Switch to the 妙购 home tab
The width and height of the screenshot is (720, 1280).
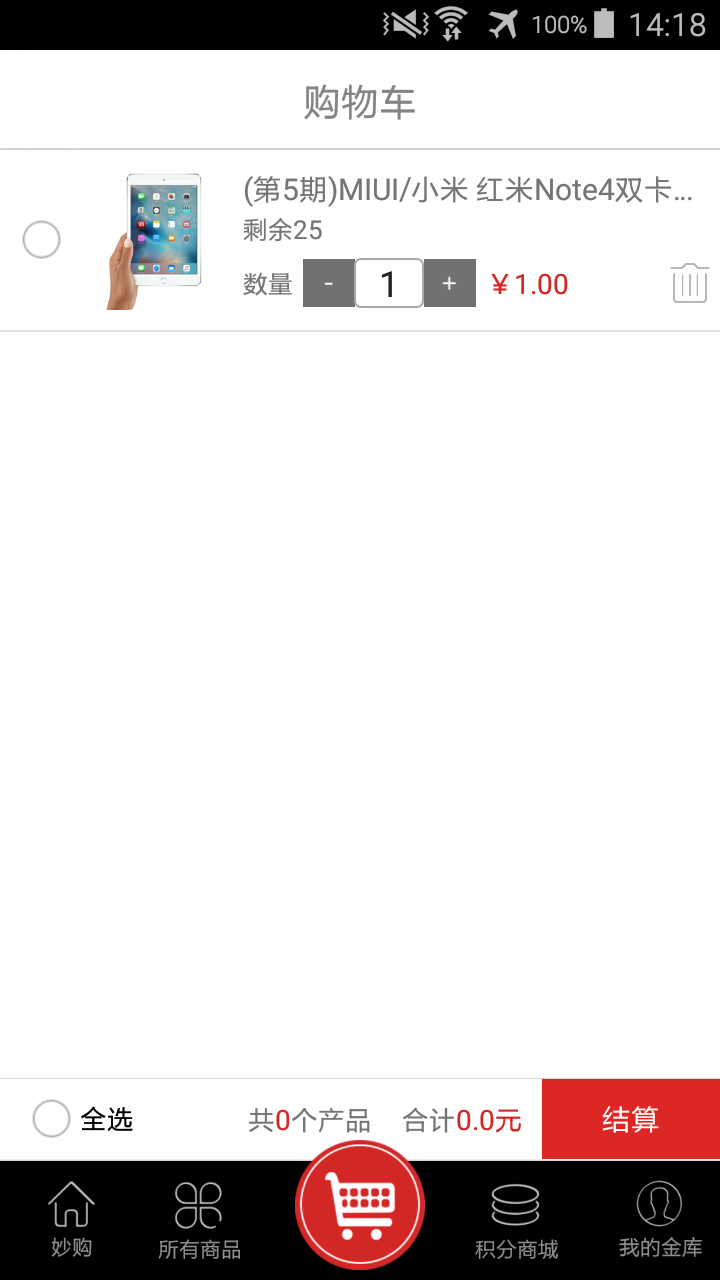pyautogui.click(x=71, y=1219)
